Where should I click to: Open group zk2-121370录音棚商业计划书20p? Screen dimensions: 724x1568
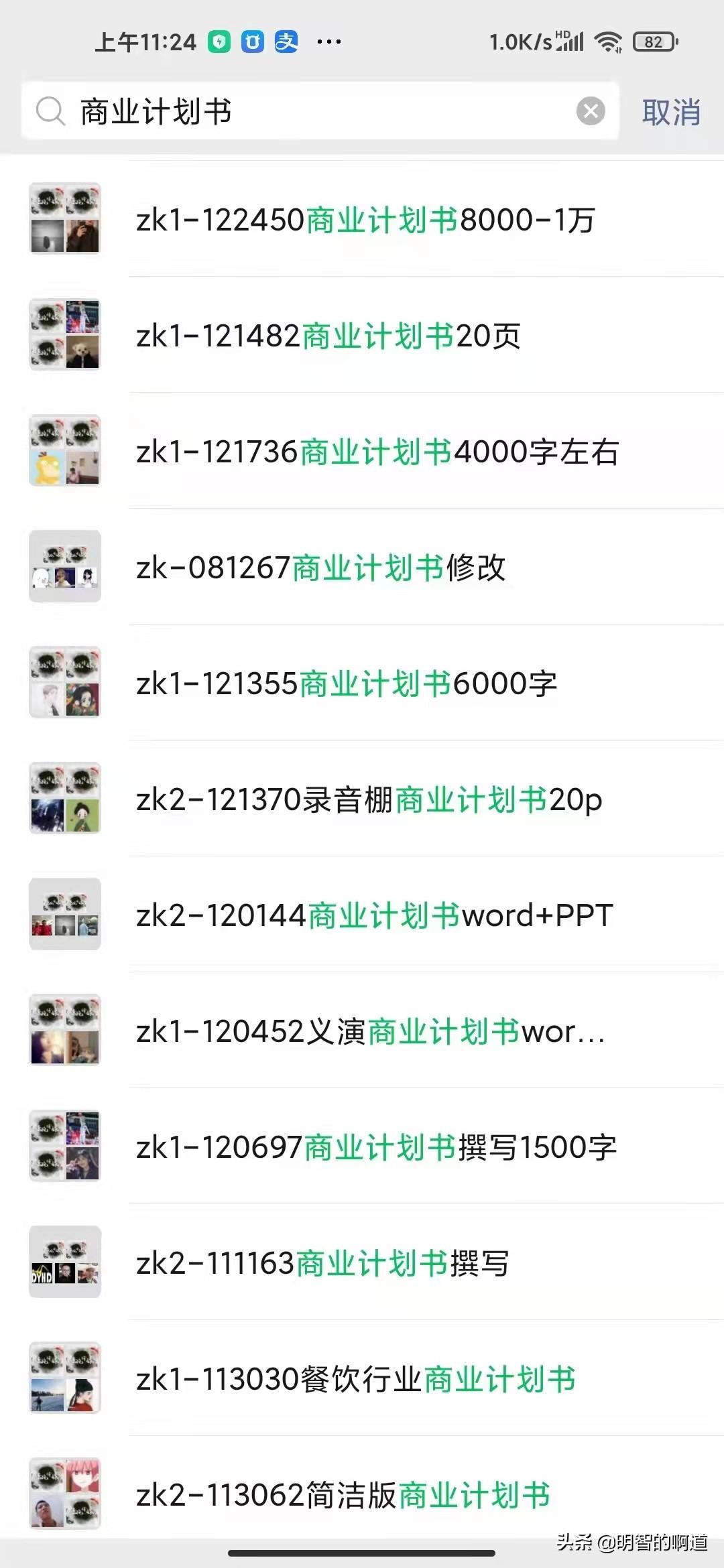point(362,799)
